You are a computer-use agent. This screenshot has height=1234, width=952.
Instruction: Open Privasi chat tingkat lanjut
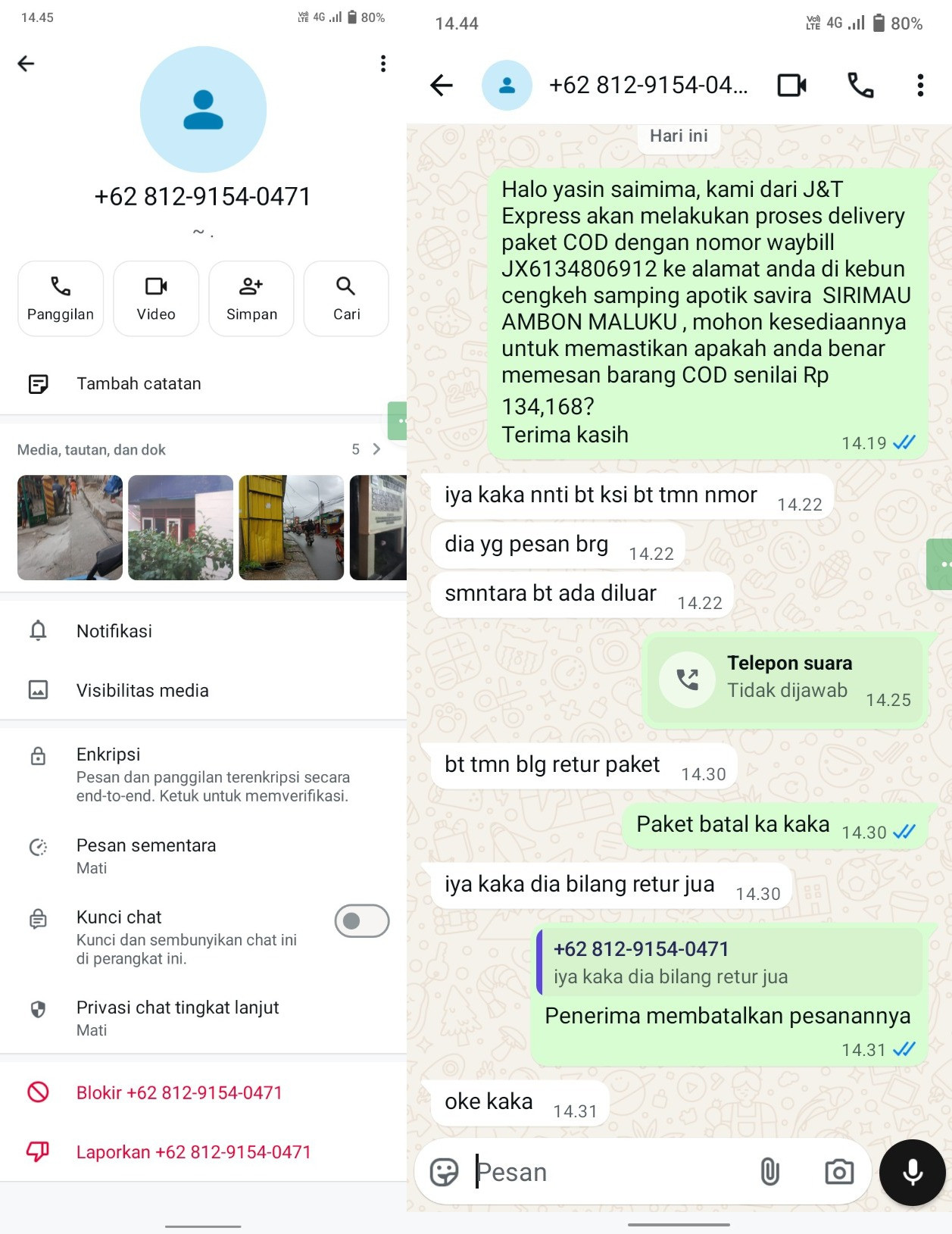point(203,1018)
